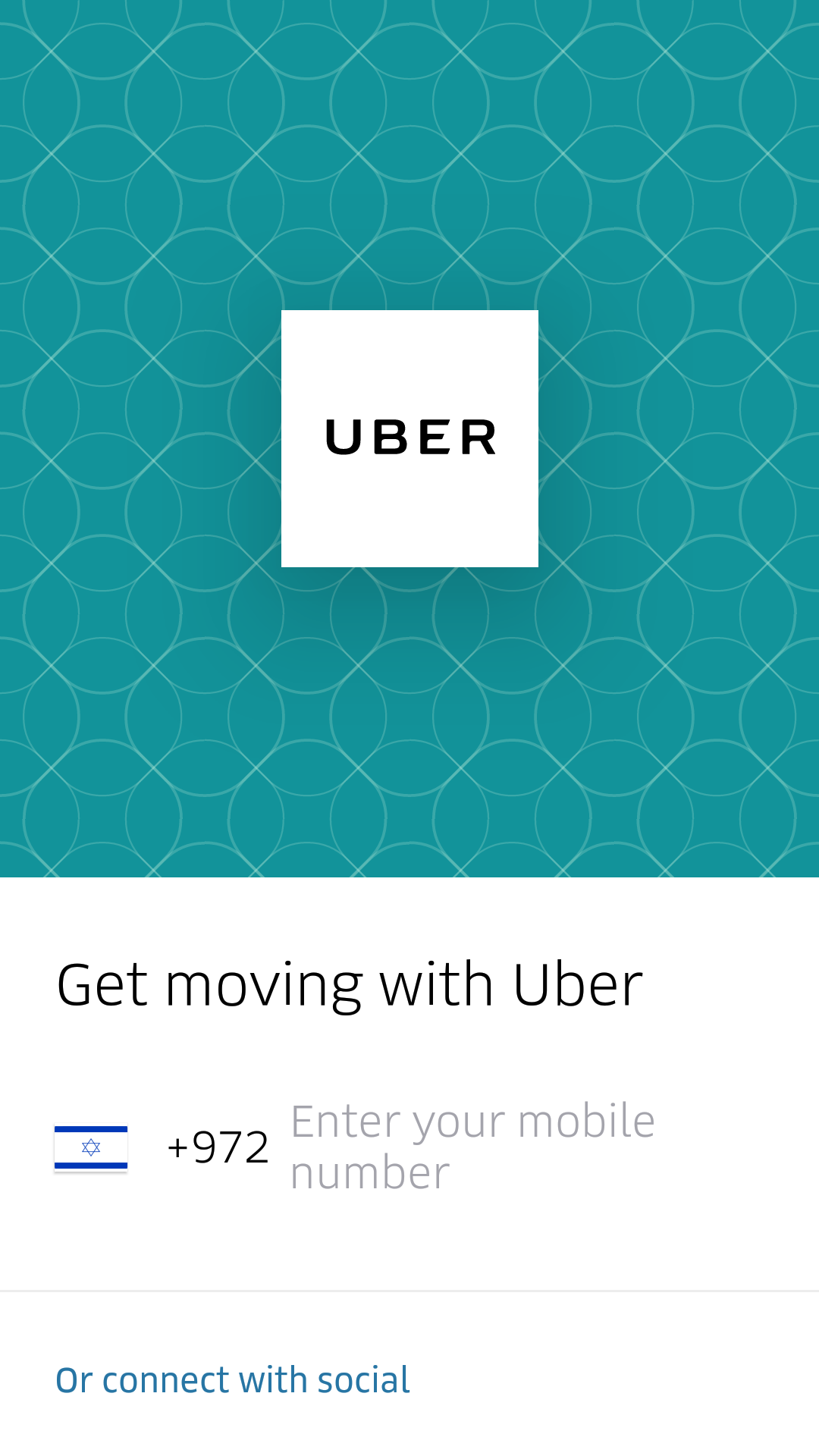The height and width of the screenshot is (1456, 819).
Task: Open the country selector with the Israel flag
Action: [x=91, y=1147]
